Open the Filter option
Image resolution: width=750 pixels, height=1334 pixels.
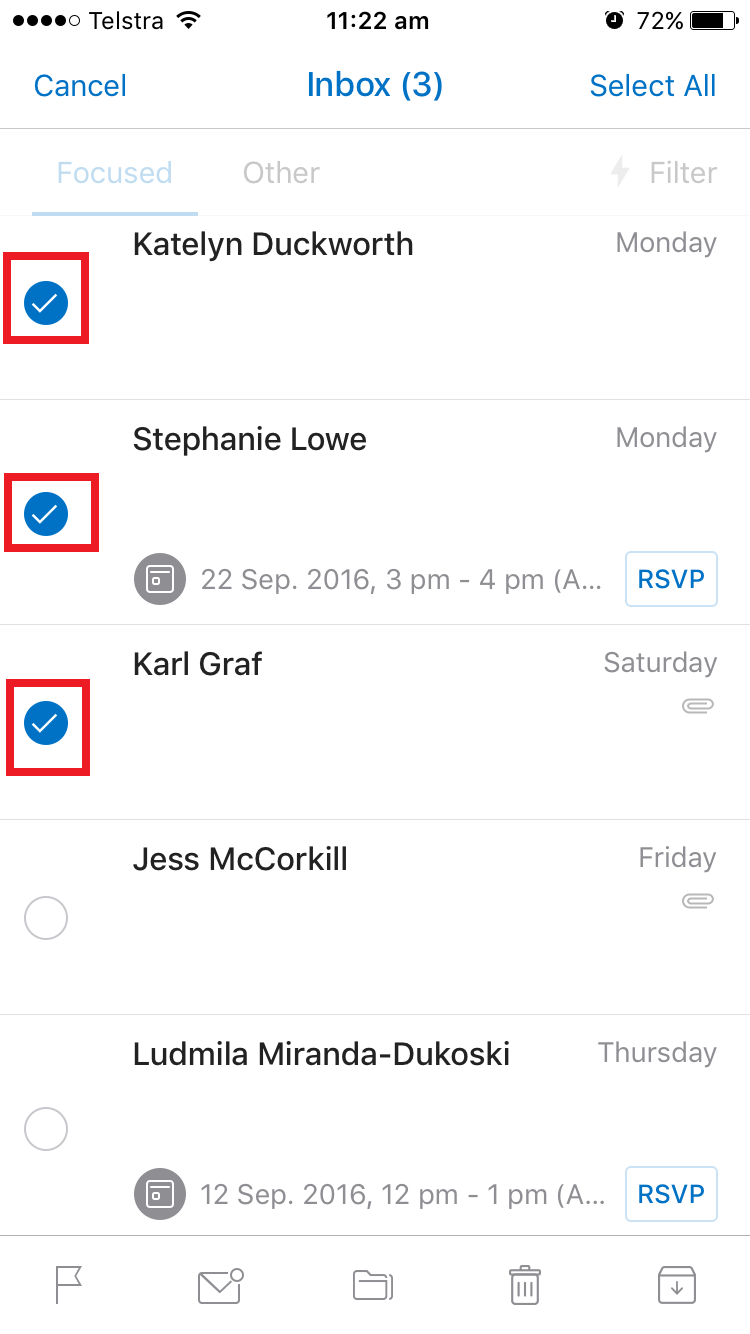(x=664, y=173)
